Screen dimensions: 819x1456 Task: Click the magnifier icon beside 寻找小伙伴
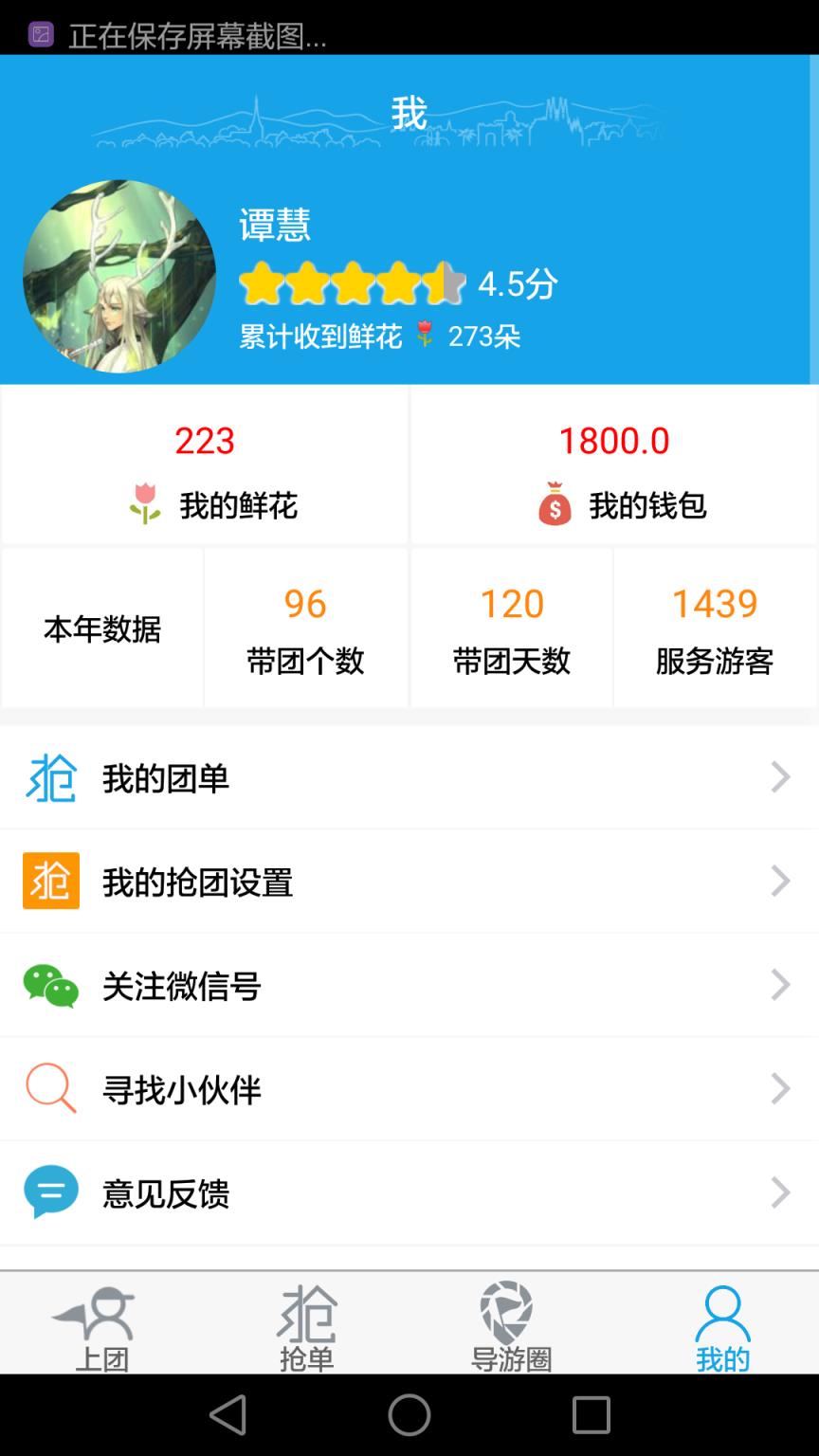pyautogui.click(x=50, y=1088)
